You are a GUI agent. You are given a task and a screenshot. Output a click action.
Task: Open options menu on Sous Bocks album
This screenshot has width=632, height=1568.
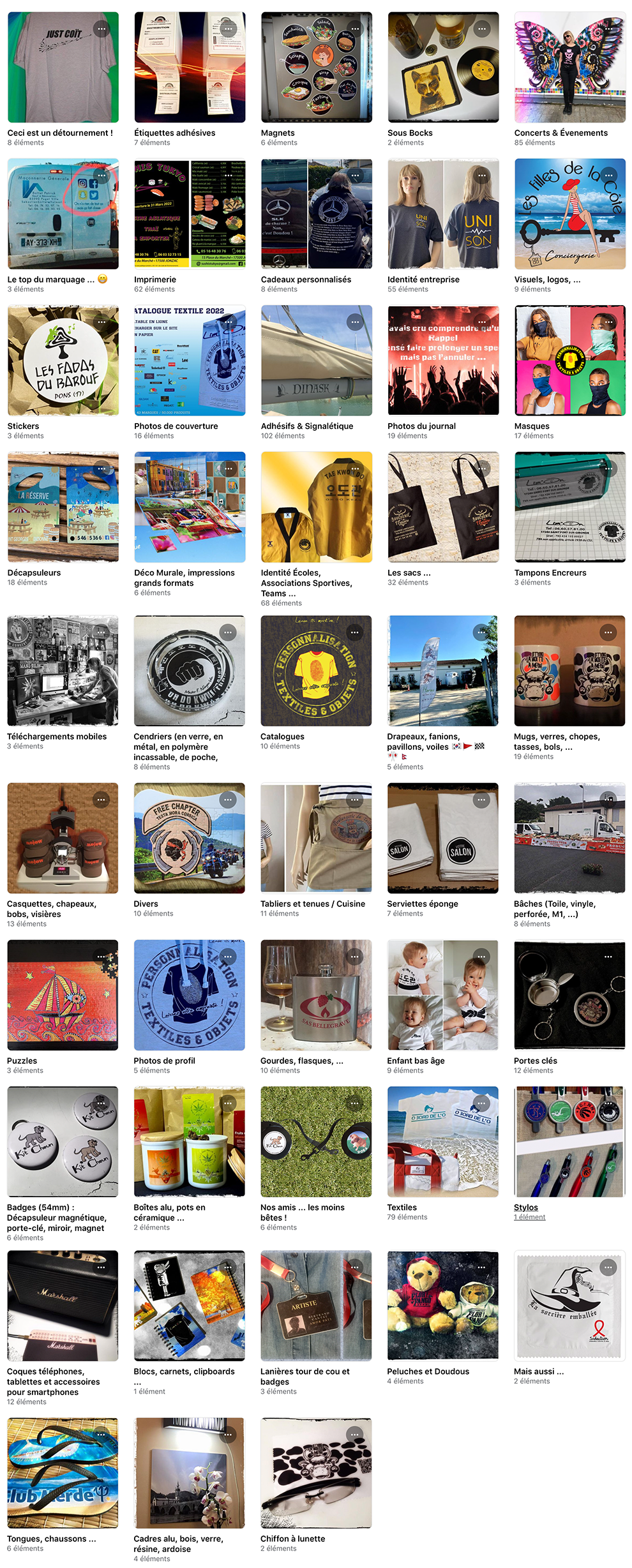[x=482, y=29]
